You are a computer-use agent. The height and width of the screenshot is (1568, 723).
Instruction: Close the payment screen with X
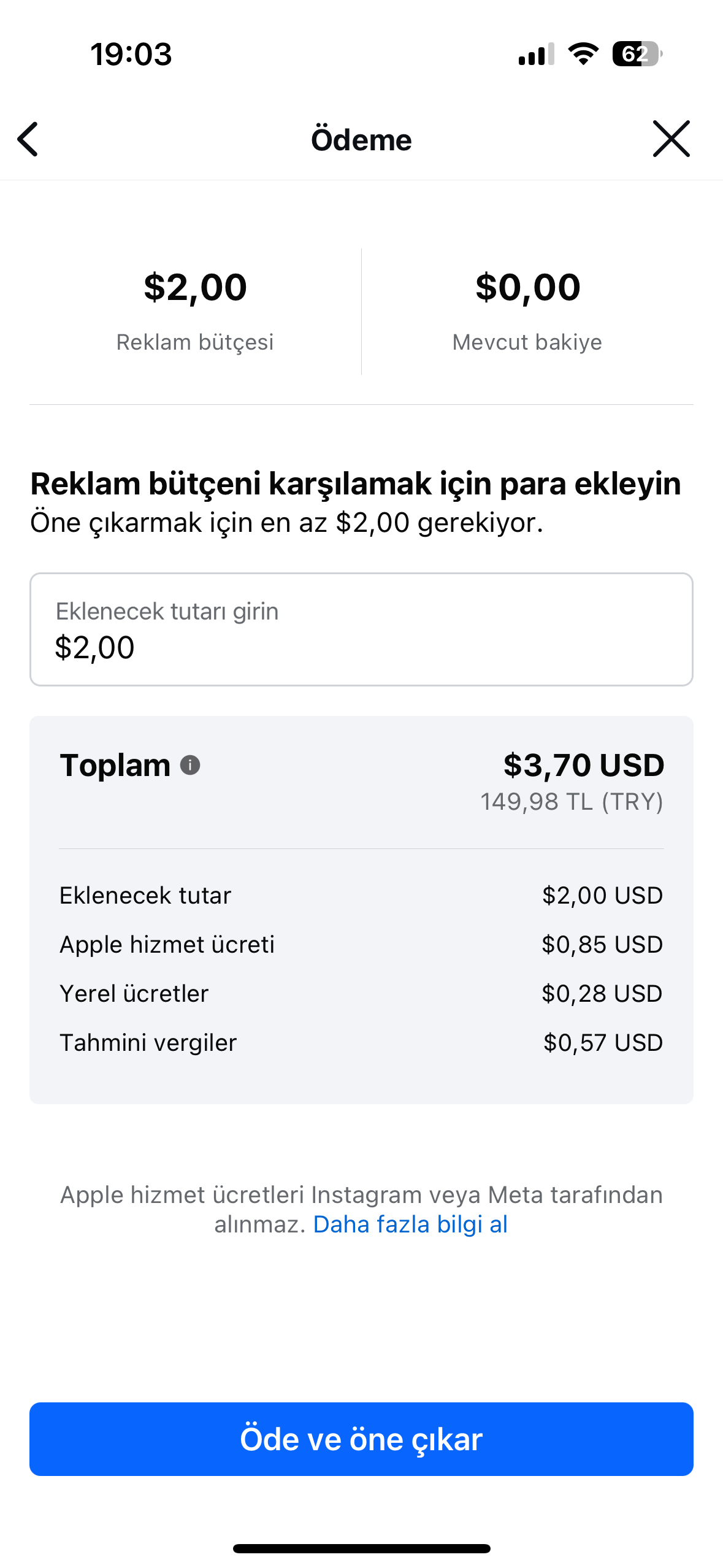pyautogui.click(x=671, y=139)
